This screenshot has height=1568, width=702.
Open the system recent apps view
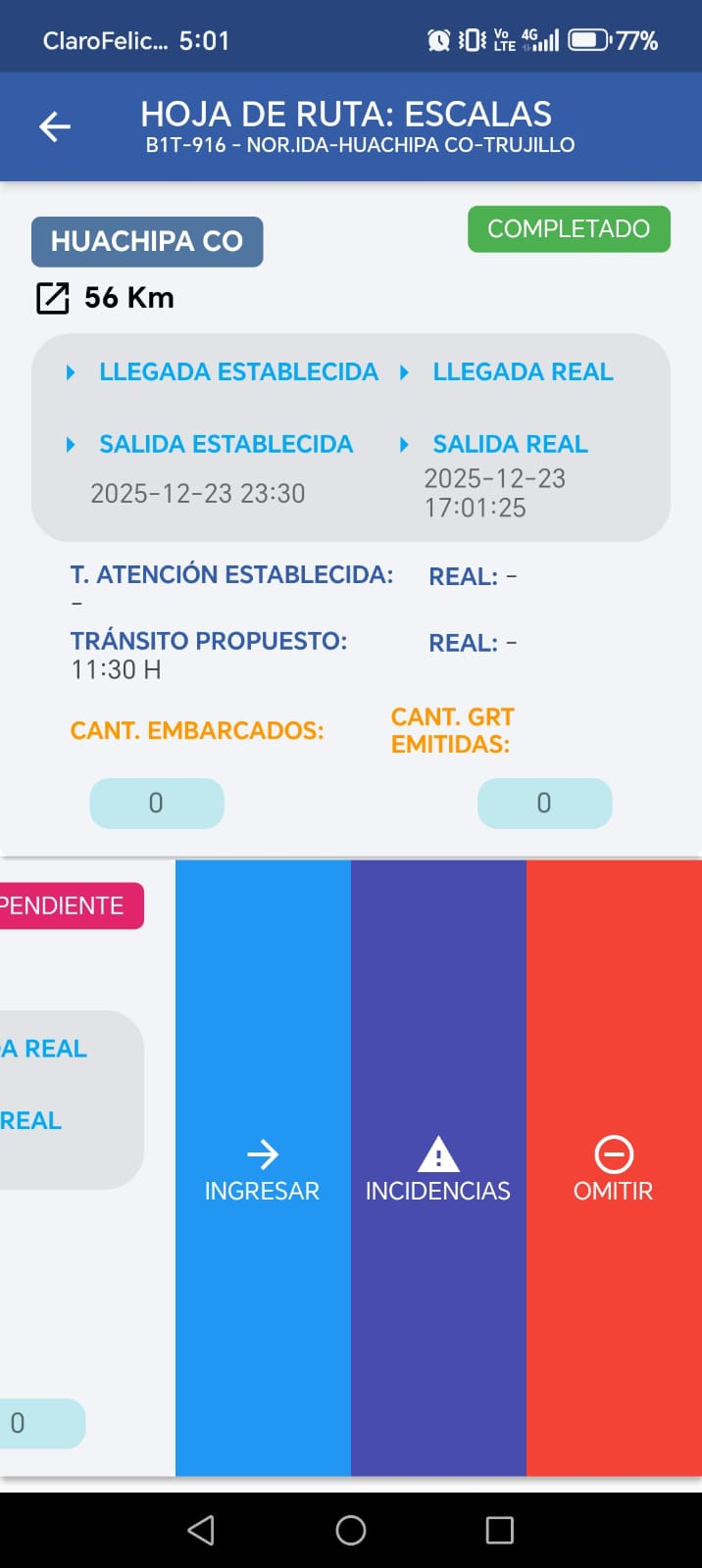pos(499,1530)
